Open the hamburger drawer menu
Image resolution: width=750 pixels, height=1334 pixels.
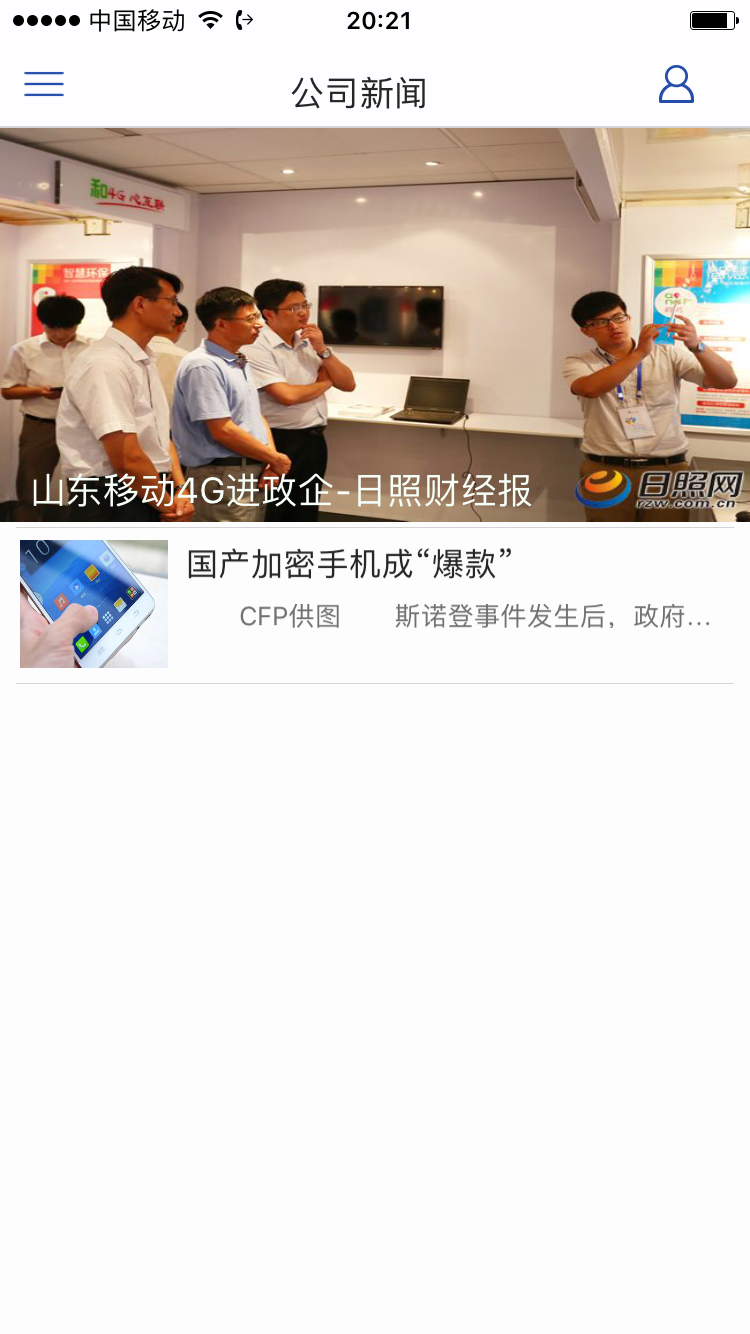(44, 85)
